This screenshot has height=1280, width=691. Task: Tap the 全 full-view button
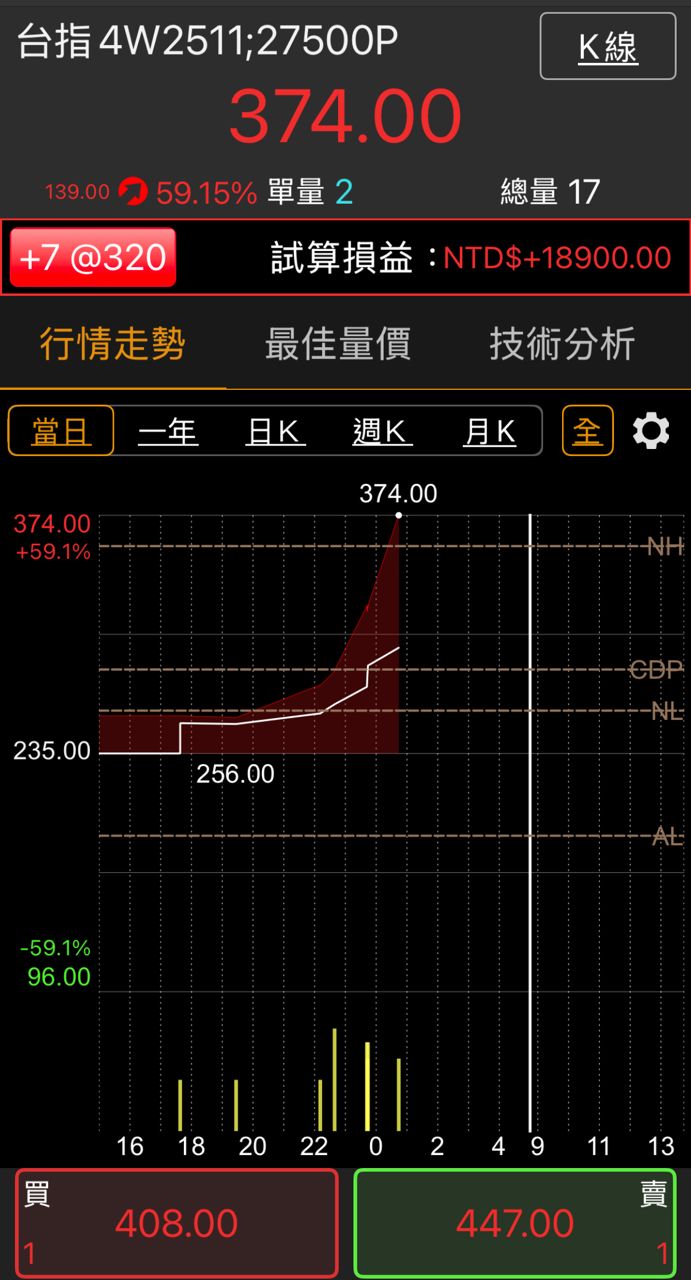[587, 431]
